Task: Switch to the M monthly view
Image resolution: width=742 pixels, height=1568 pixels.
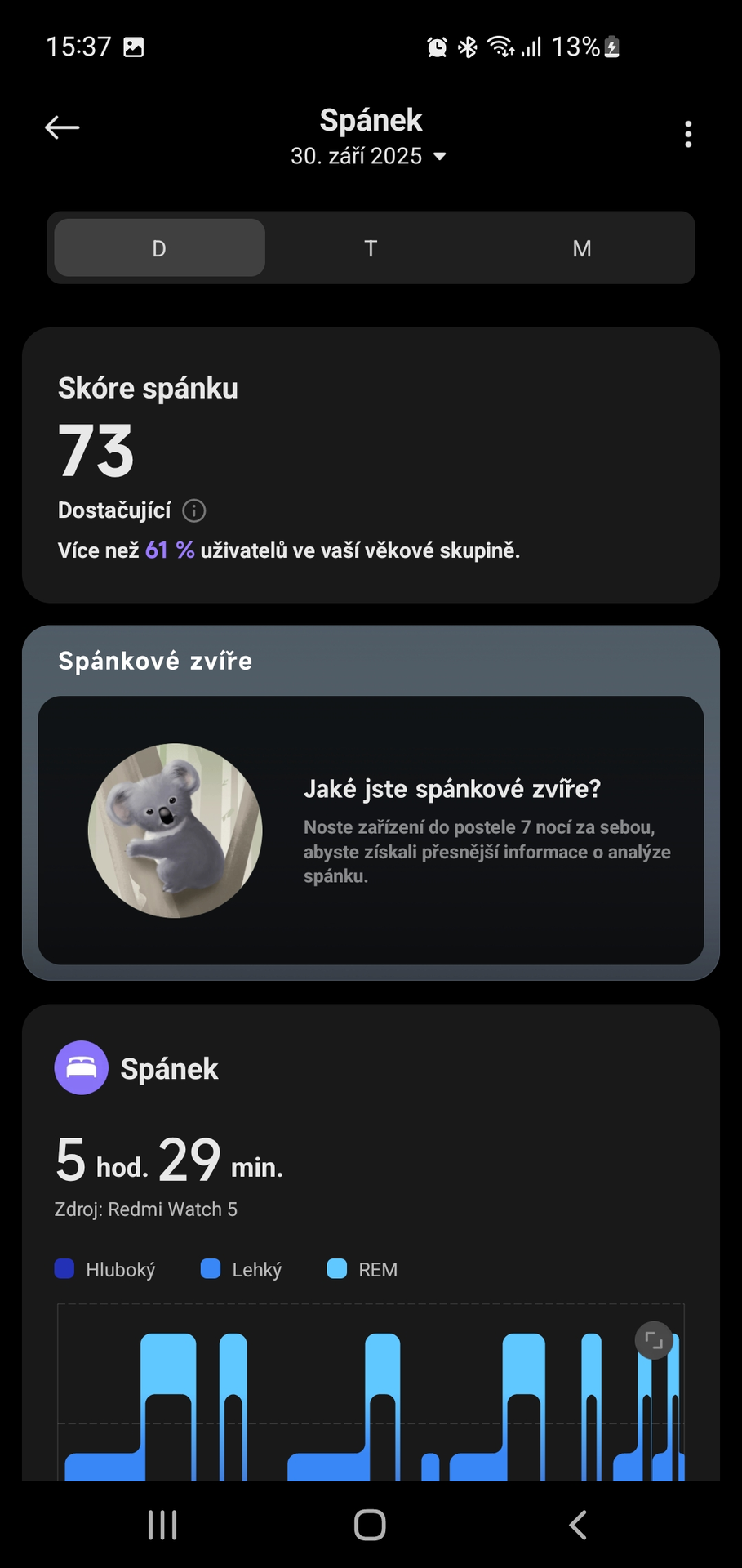Action: click(x=582, y=247)
